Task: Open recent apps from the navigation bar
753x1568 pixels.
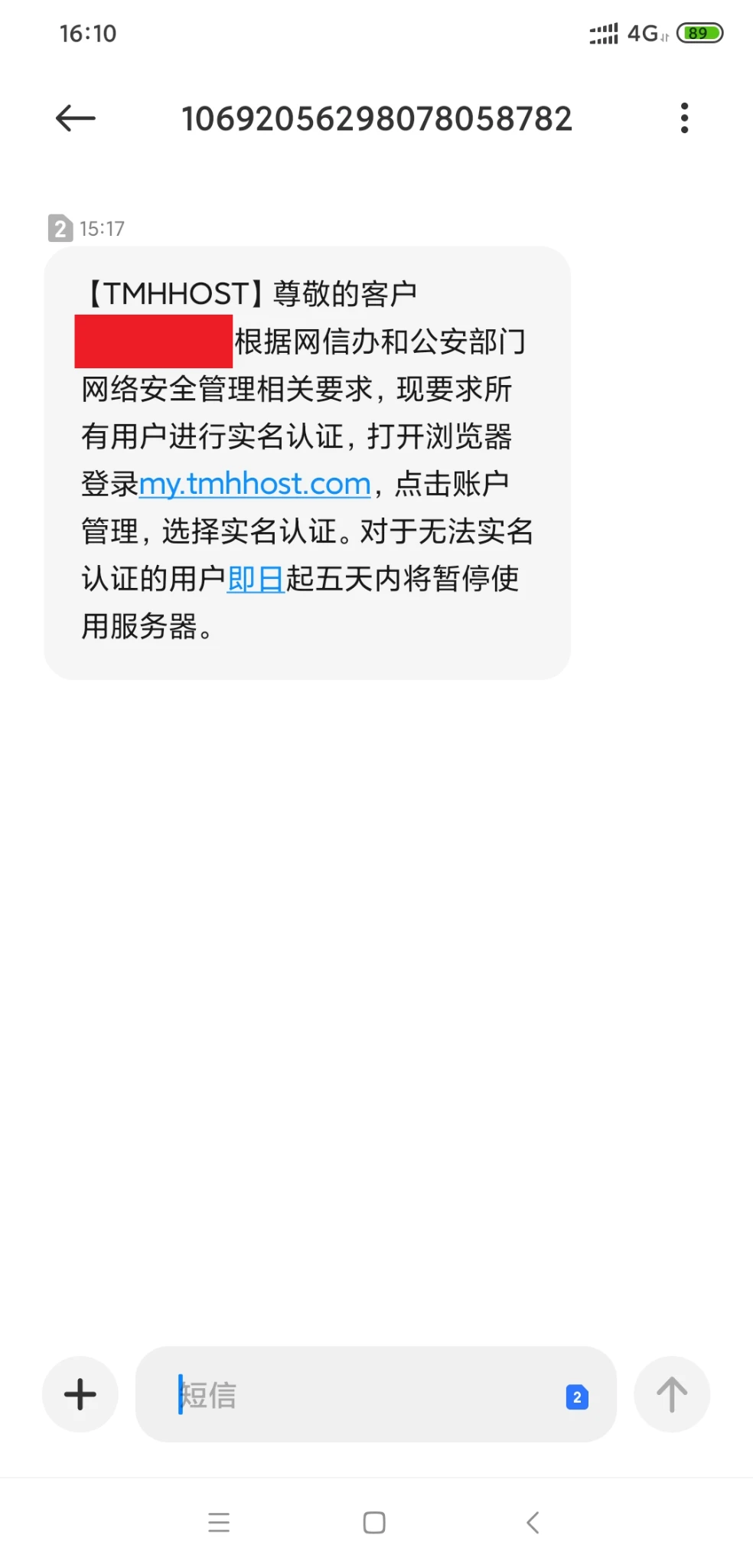Action: tap(219, 1523)
